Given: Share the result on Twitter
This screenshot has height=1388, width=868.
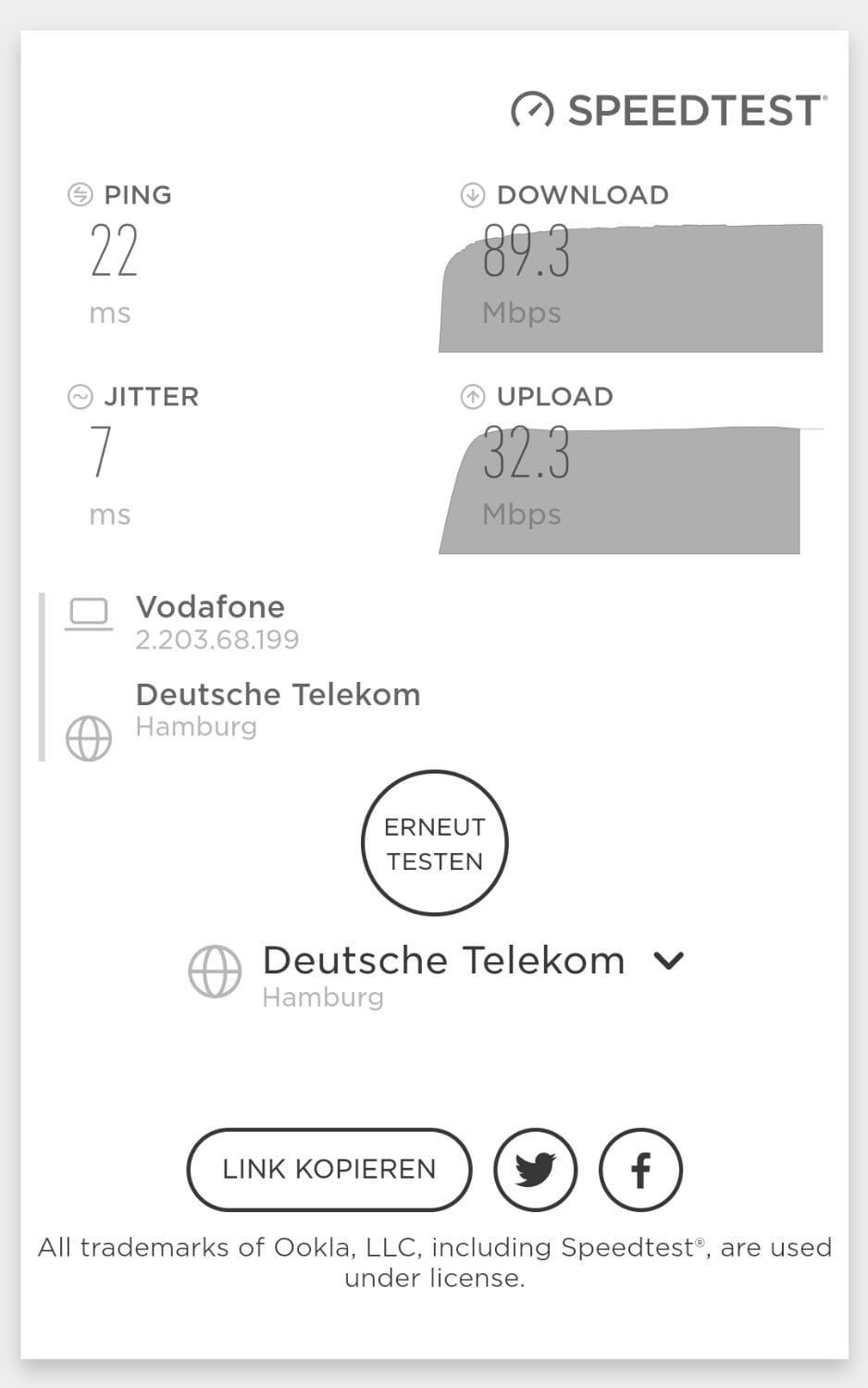Looking at the screenshot, I should click(x=535, y=1169).
